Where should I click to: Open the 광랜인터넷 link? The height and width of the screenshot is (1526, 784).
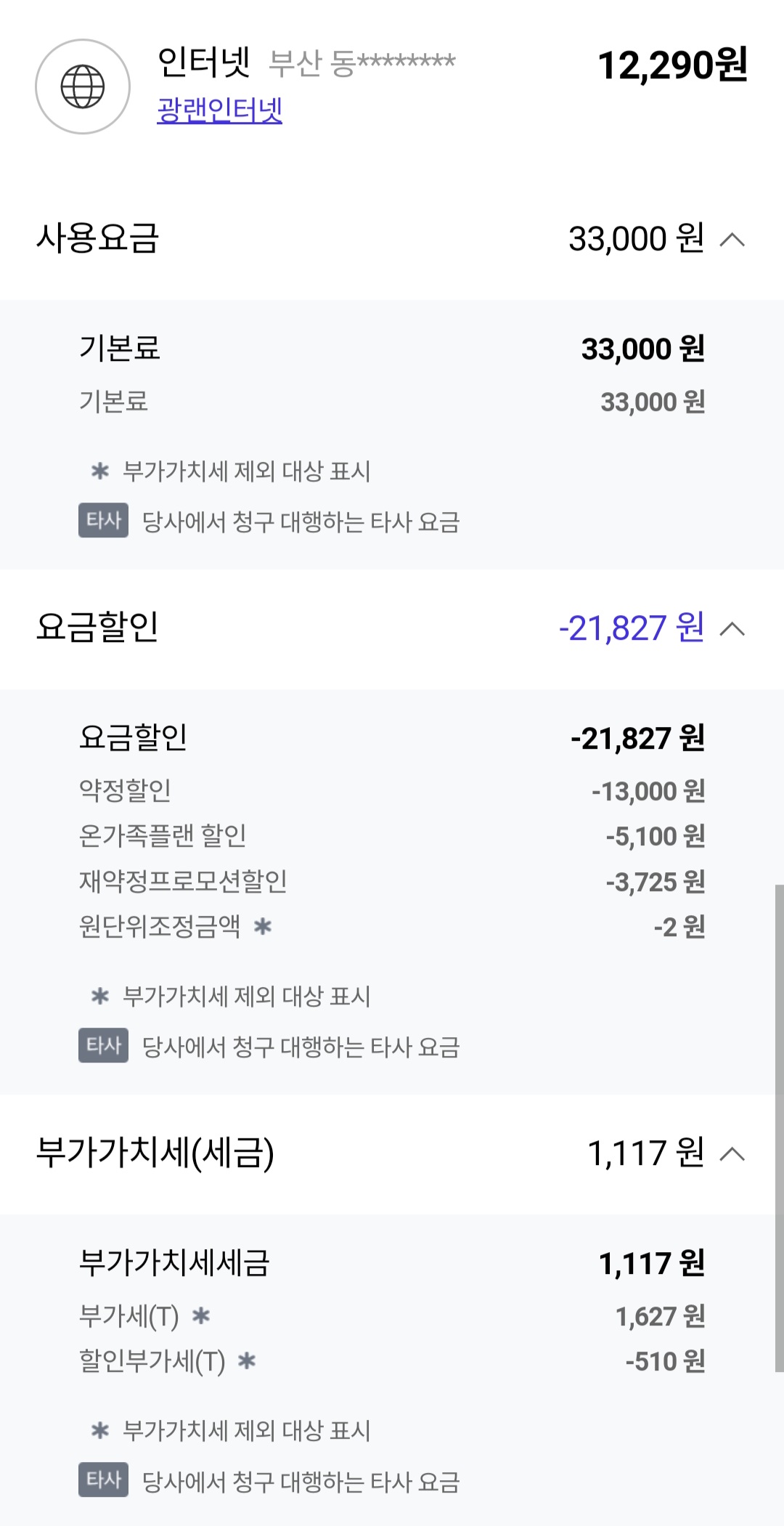point(219,110)
